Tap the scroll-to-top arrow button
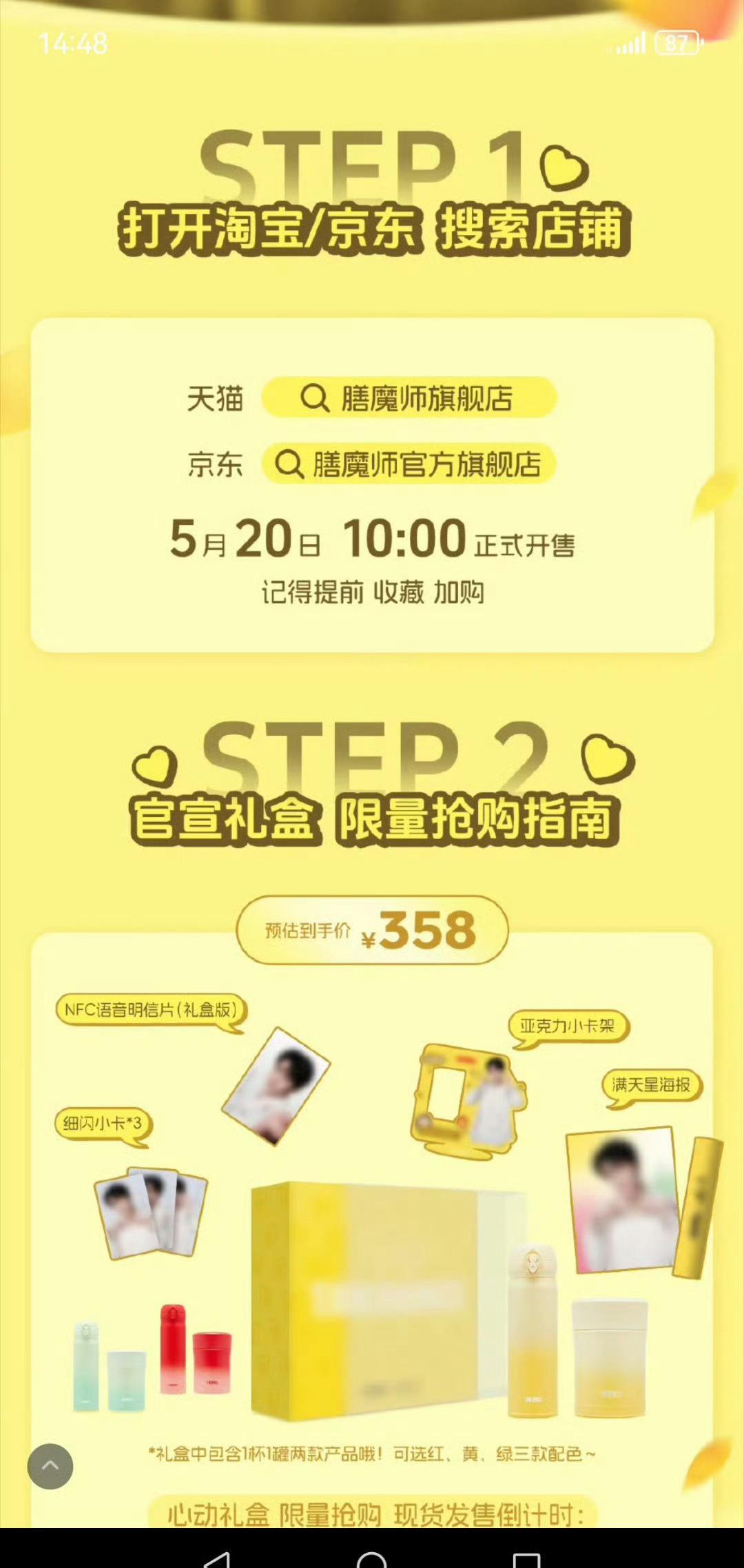 click(x=50, y=1466)
